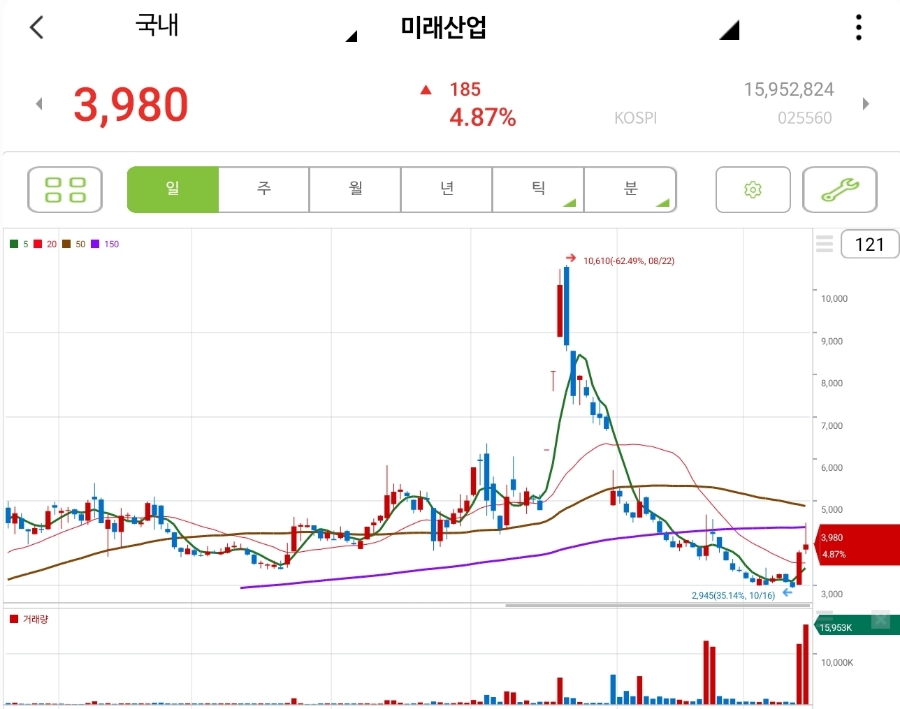Go to the previous stock with left arrow

39,104
